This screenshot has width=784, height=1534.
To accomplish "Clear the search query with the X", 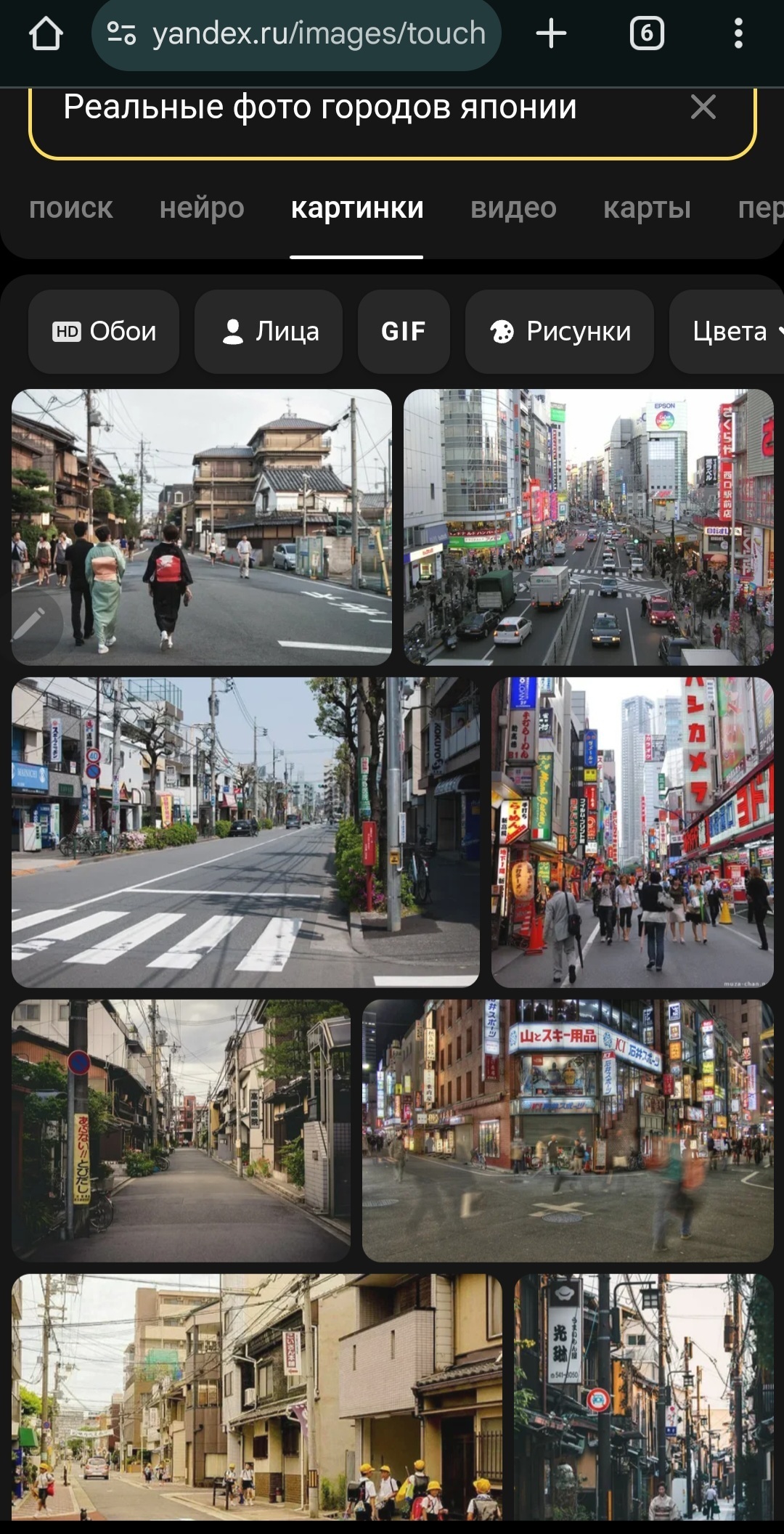I will [x=703, y=107].
